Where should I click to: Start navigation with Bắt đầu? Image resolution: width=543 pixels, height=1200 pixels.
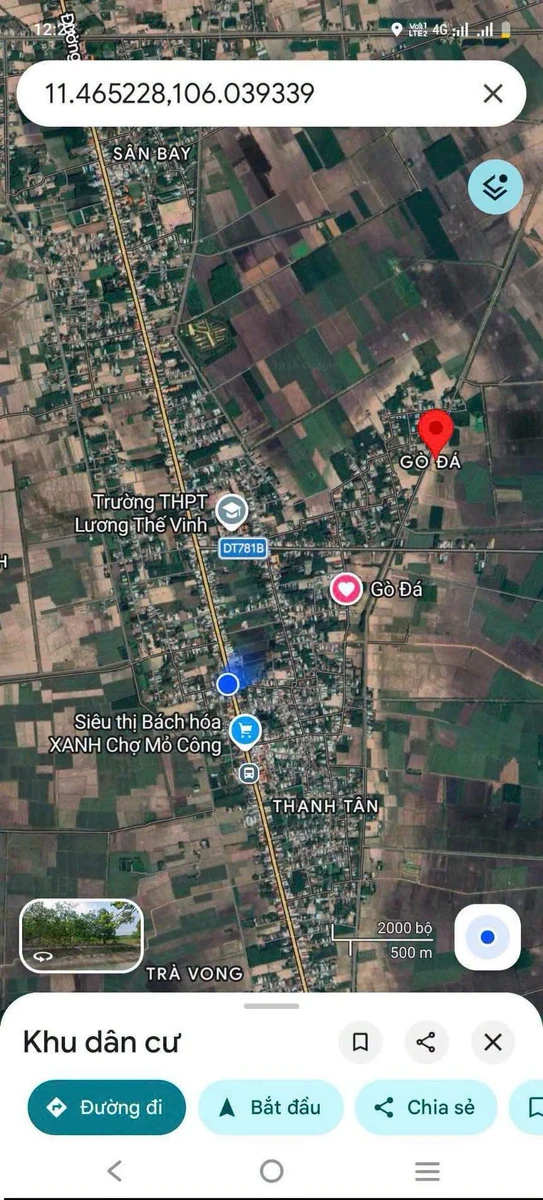(270, 1107)
